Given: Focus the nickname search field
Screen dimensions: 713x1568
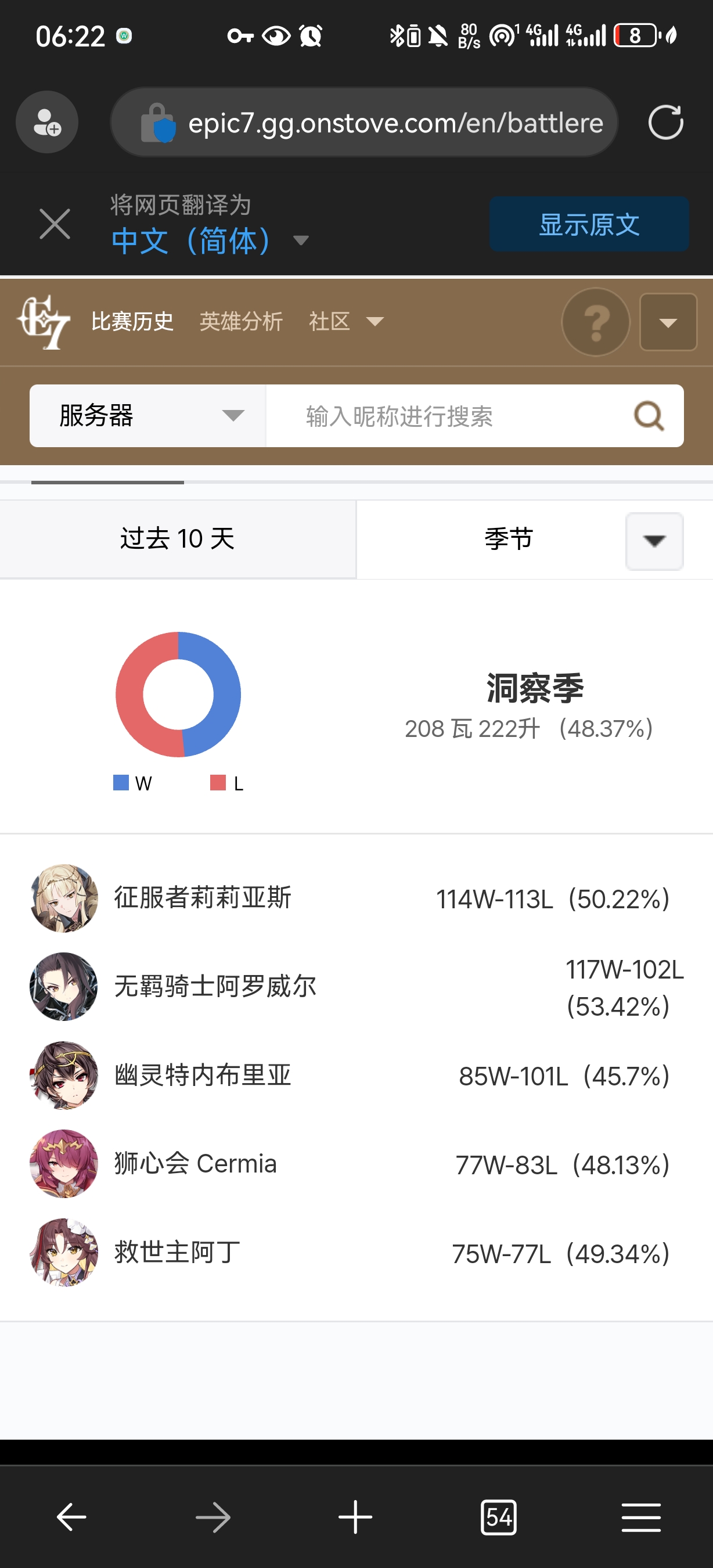Looking at the screenshot, I should (447, 416).
